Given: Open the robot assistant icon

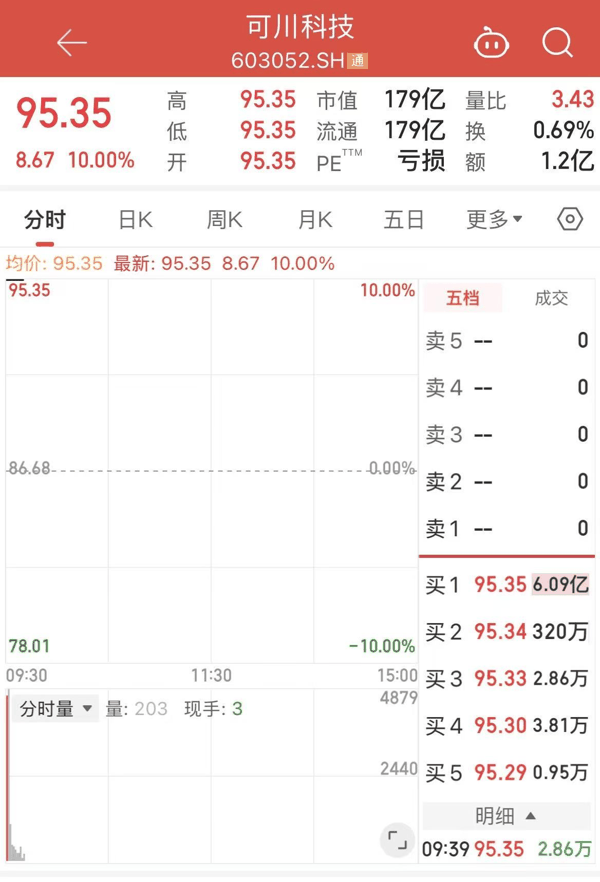Looking at the screenshot, I should point(491,43).
